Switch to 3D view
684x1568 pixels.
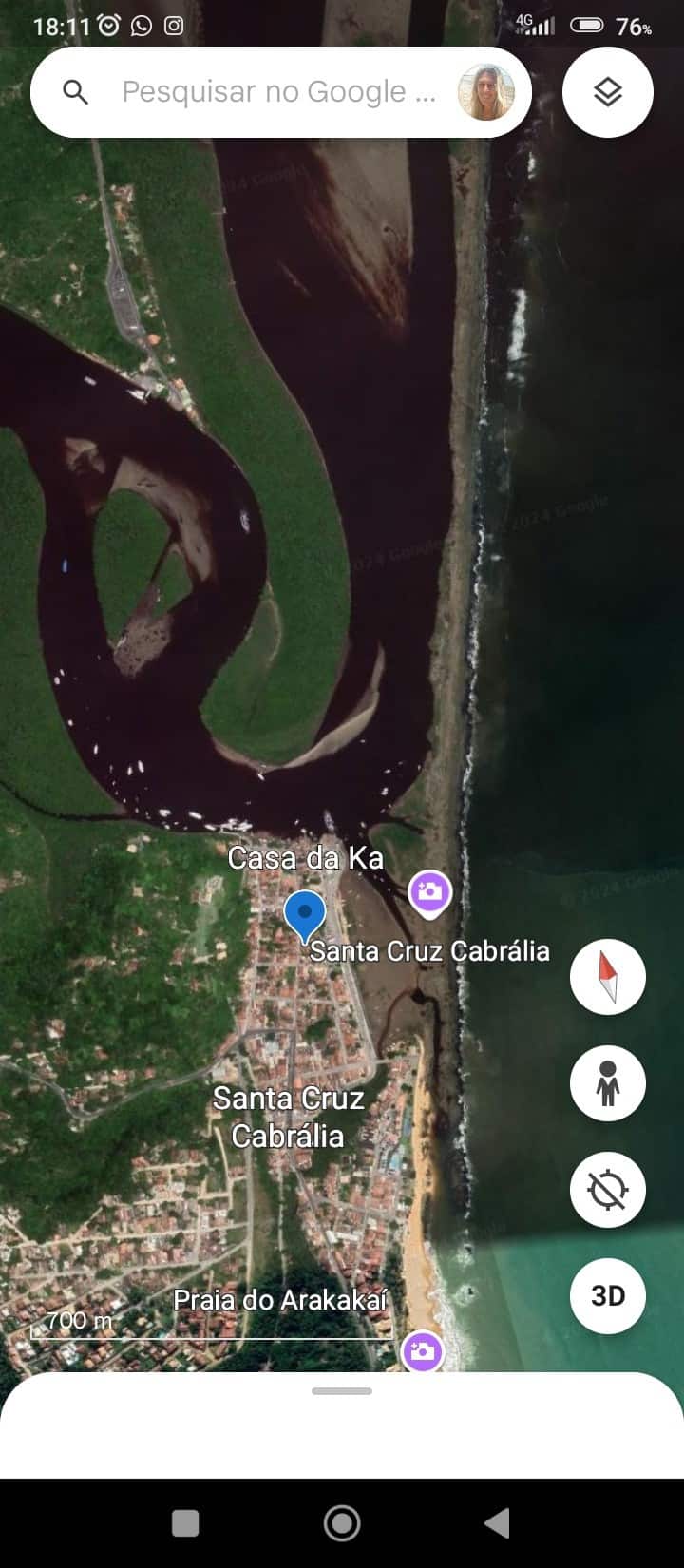pyautogui.click(x=608, y=1296)
